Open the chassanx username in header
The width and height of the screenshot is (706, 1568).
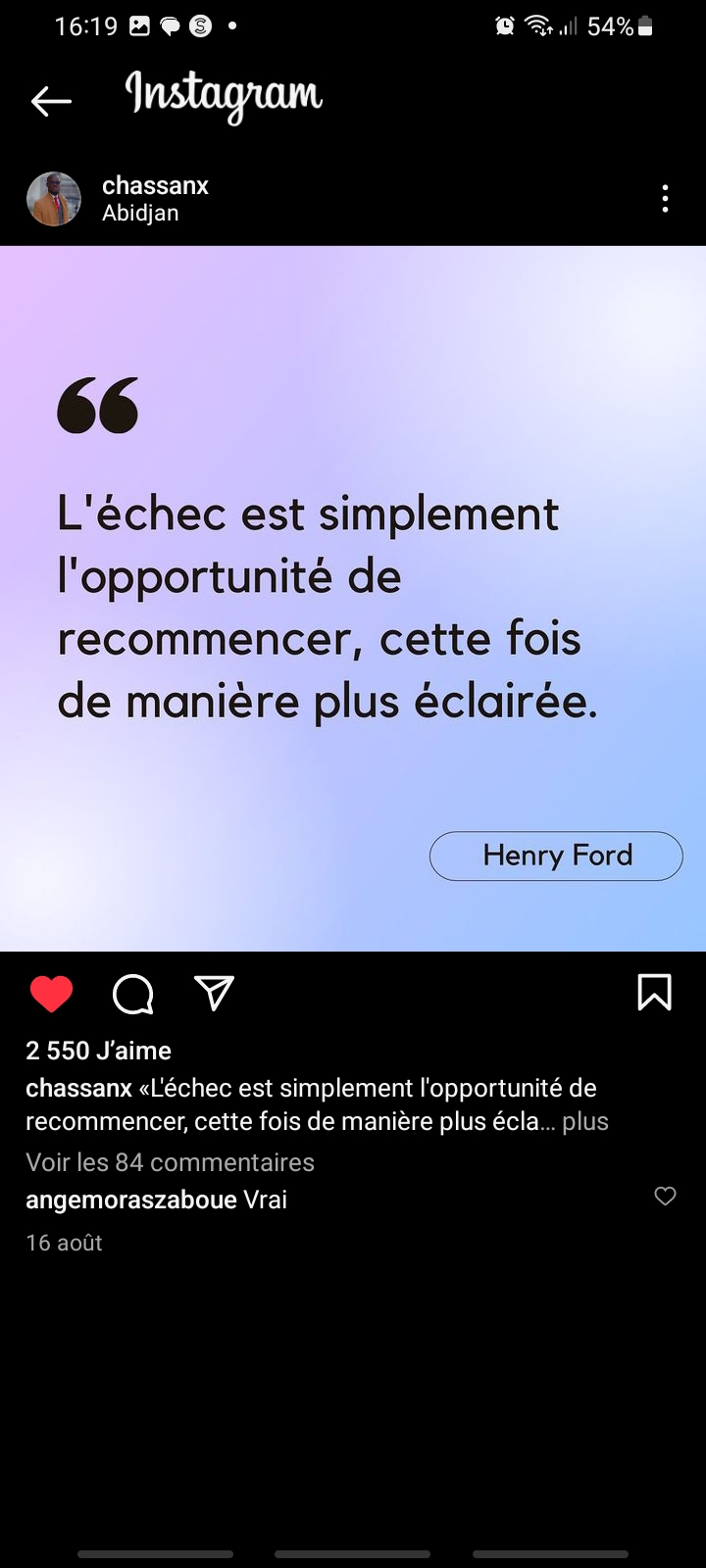coord(155,185)
